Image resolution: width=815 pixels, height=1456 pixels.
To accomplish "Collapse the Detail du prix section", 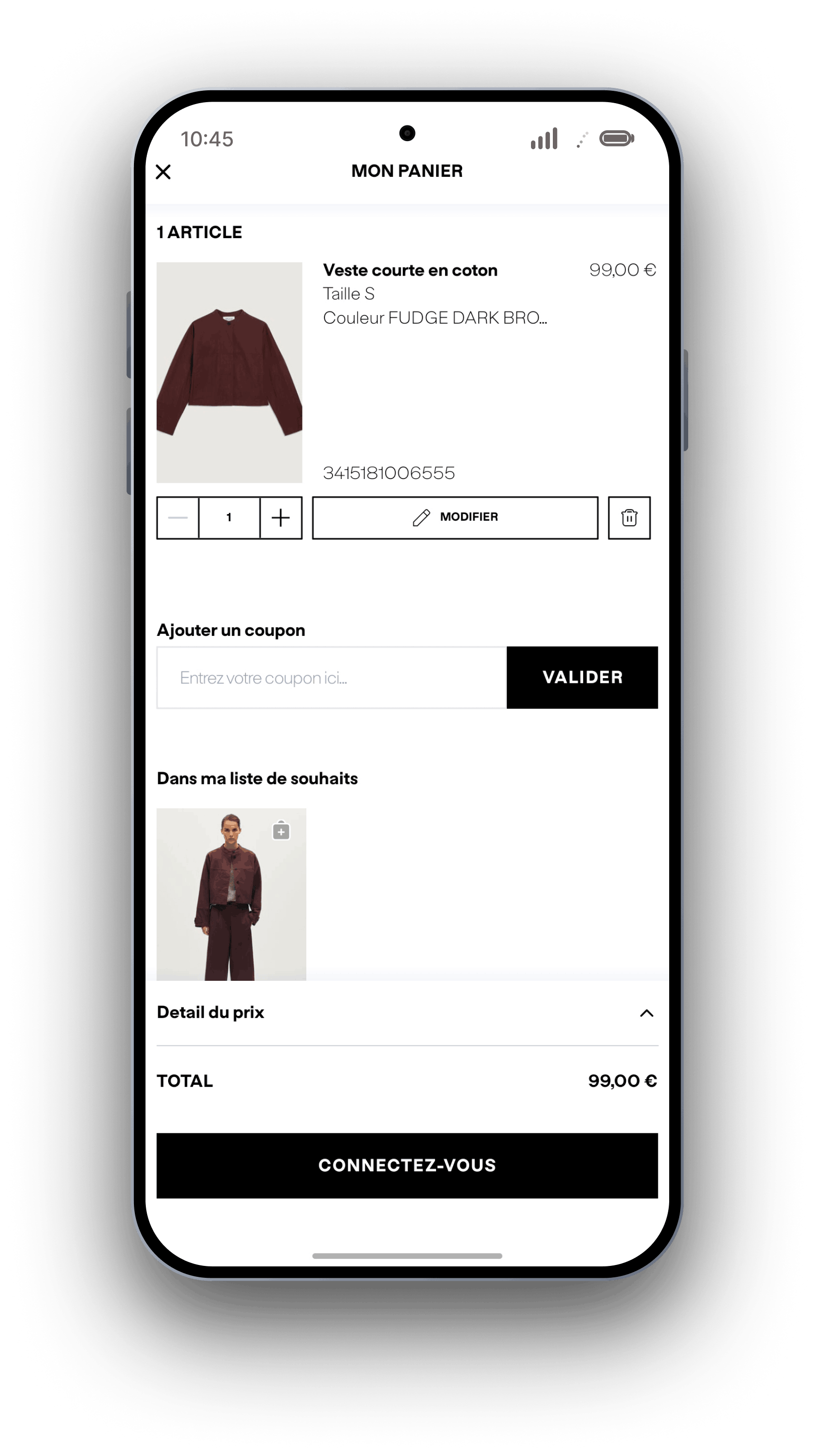I will pos(646,1014).
